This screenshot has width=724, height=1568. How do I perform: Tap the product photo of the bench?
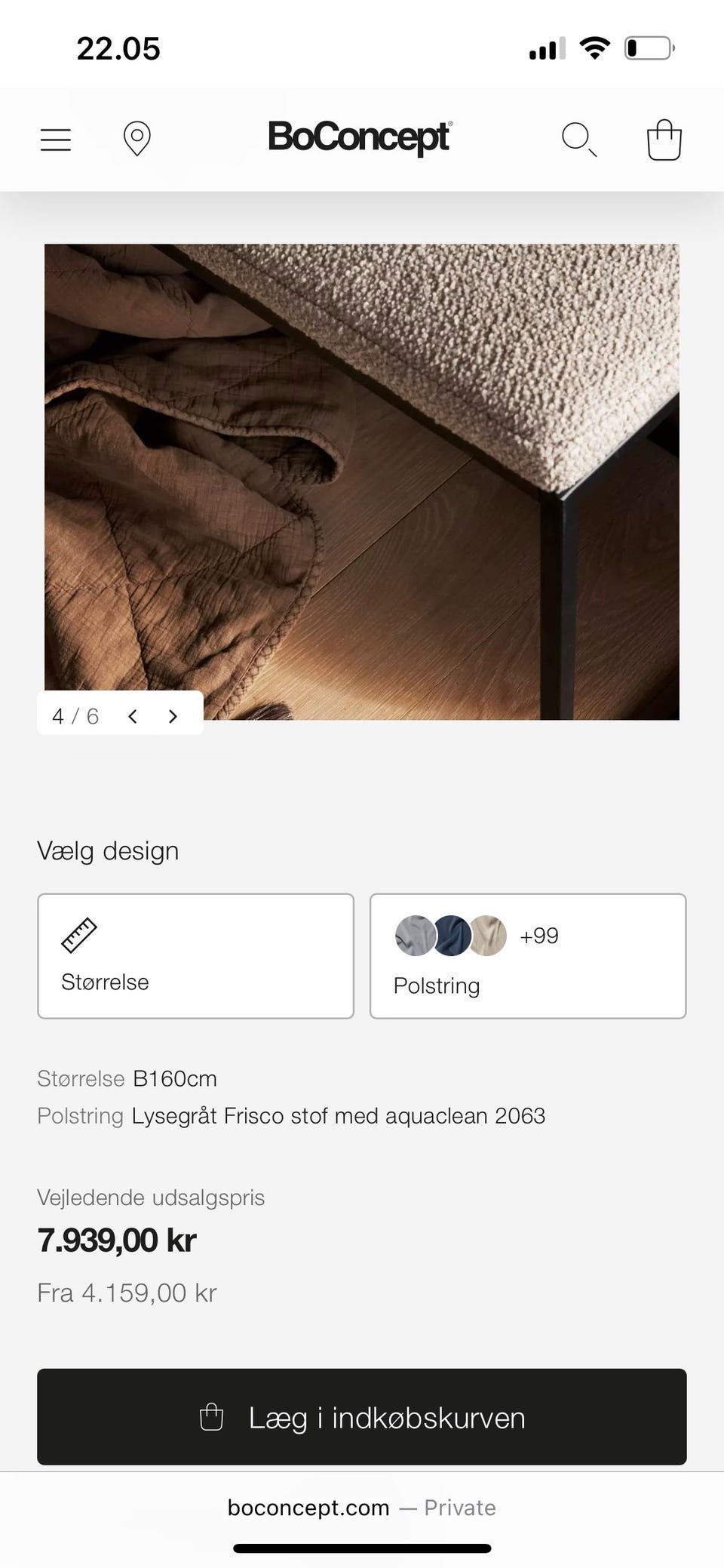361,483
